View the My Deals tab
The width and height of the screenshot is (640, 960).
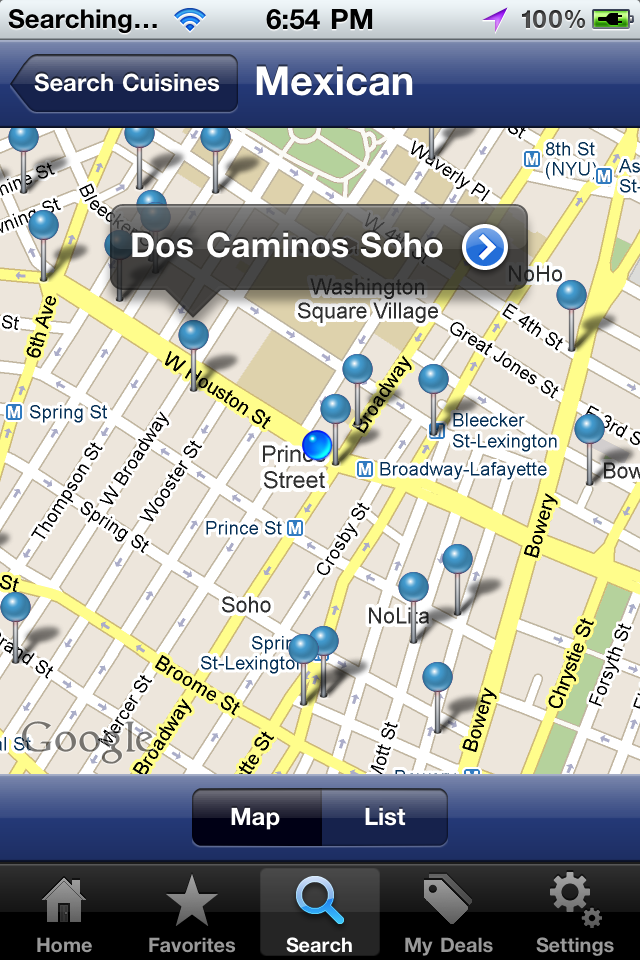tap(448, 914)
